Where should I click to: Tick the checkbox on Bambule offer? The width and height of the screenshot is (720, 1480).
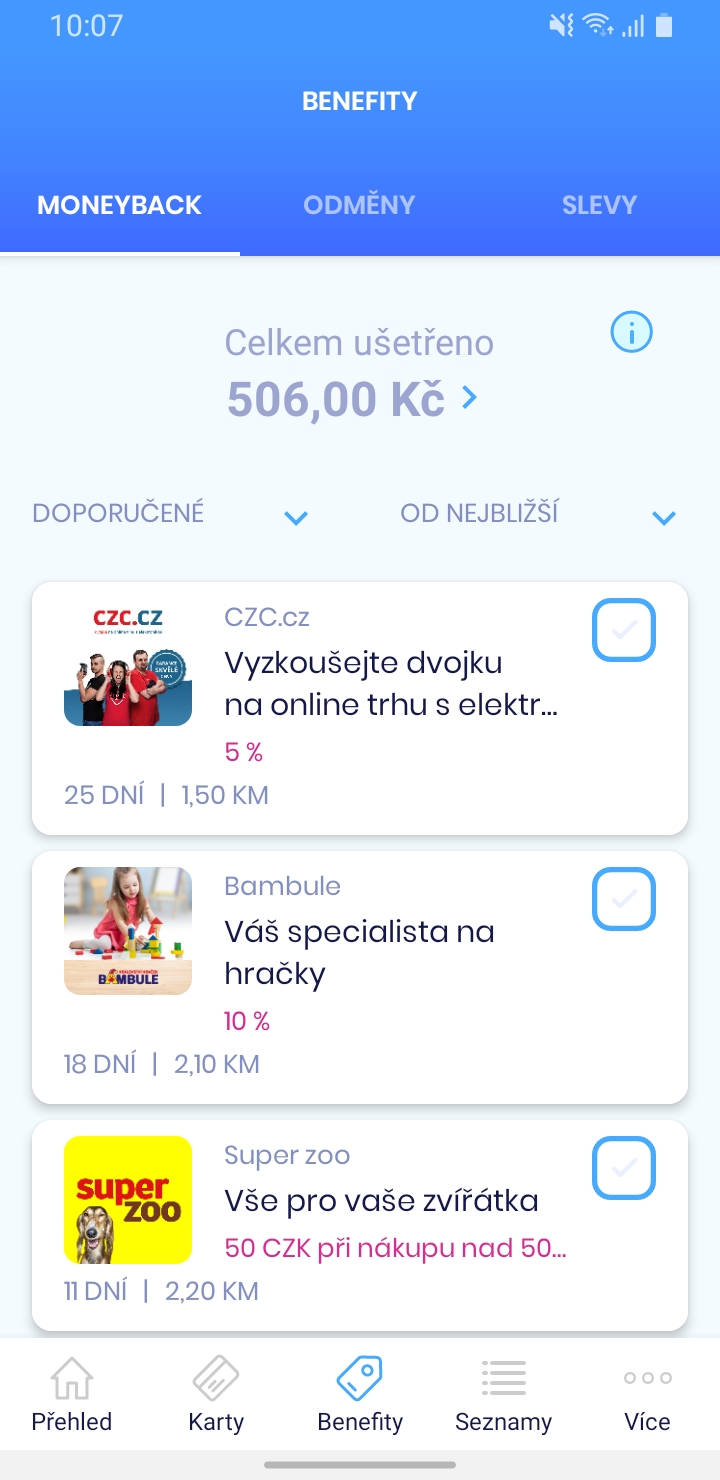pos(624,899)
